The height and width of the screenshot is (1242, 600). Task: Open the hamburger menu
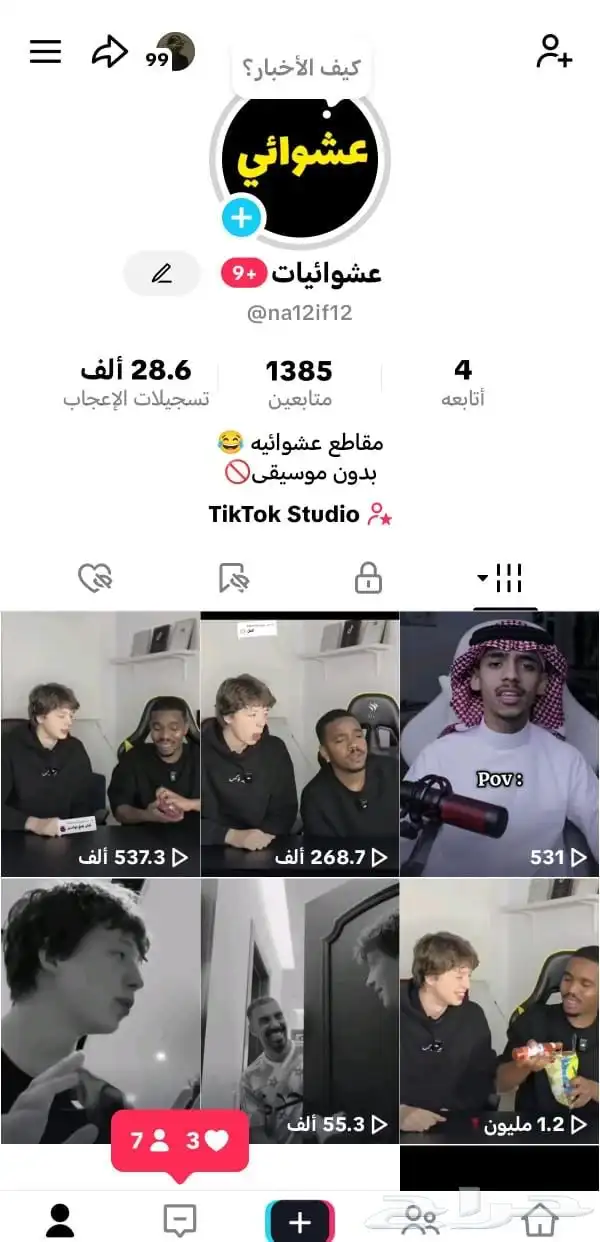pos(45,52)
